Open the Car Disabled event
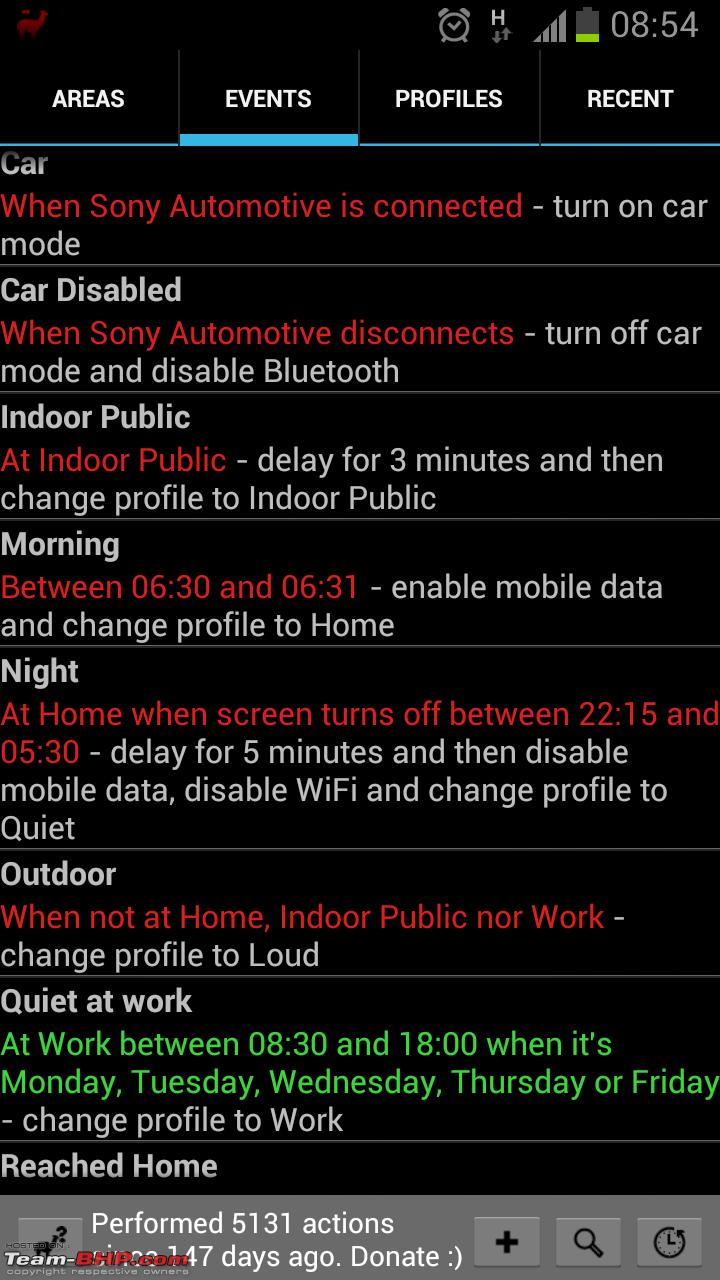This screenshot has width=720, height=1280. (x=360, y=329)
